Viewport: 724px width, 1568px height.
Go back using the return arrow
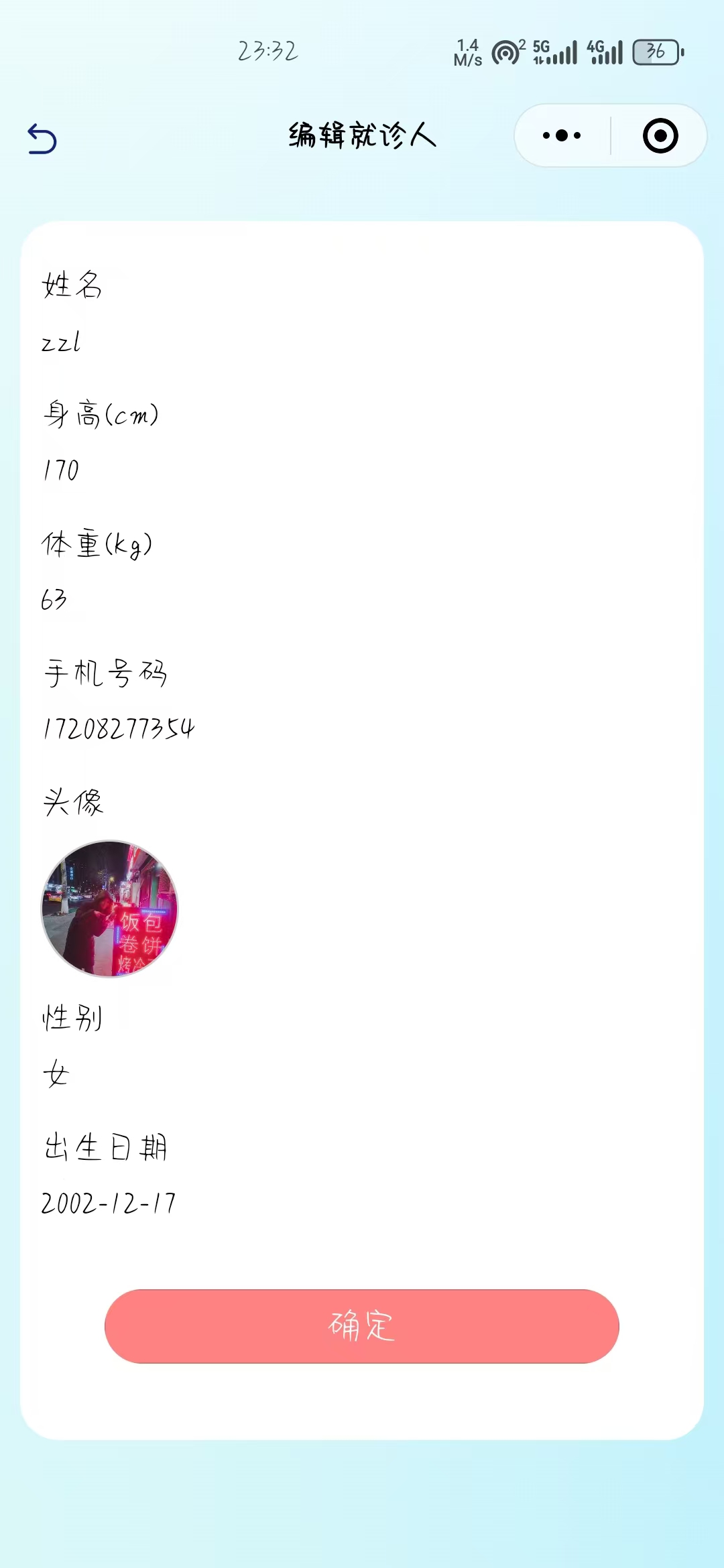pos(42,139)
